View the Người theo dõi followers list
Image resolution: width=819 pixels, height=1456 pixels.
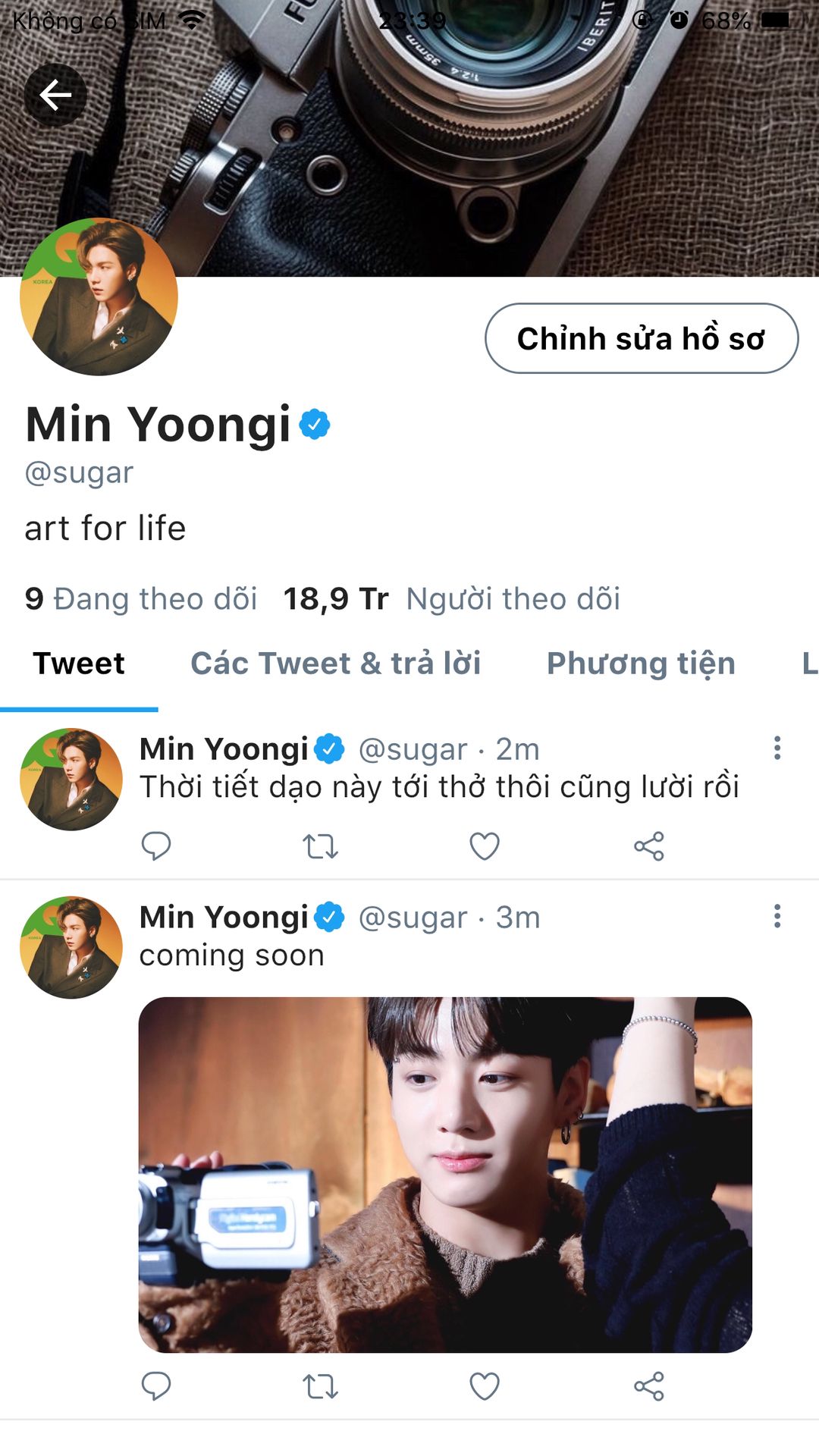click(452, 599)
